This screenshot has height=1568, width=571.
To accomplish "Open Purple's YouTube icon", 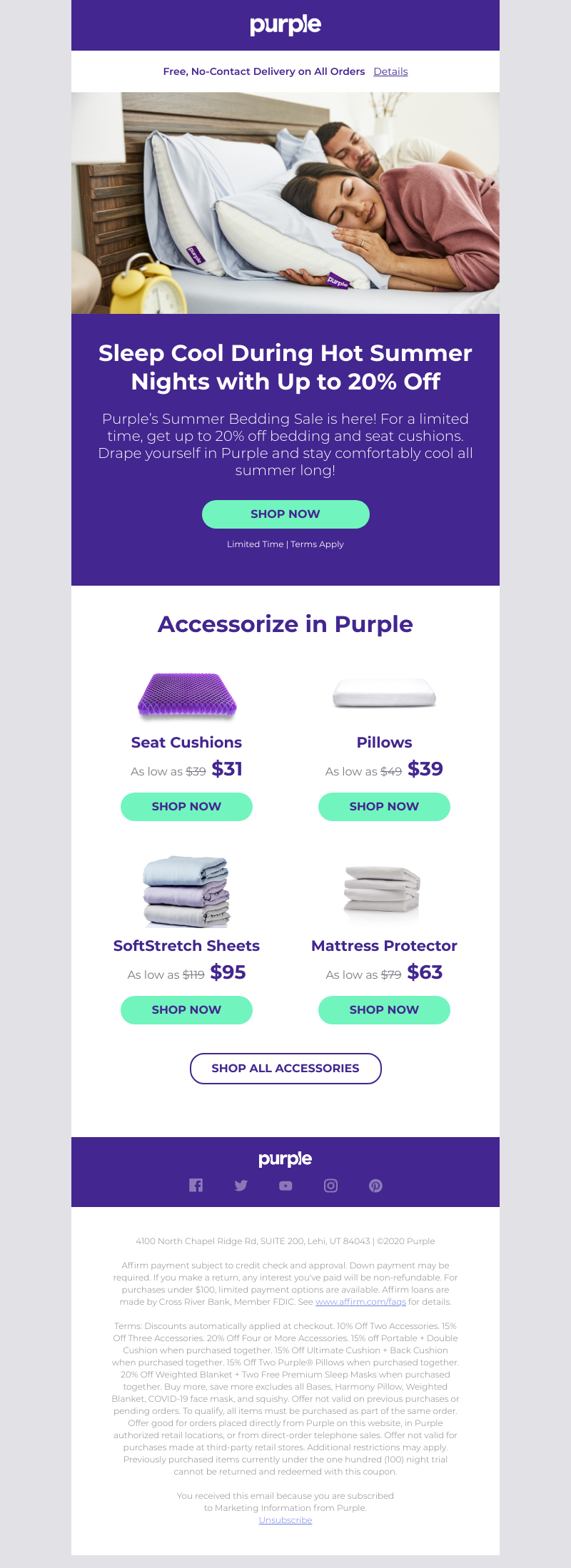I will (285, 1186).
